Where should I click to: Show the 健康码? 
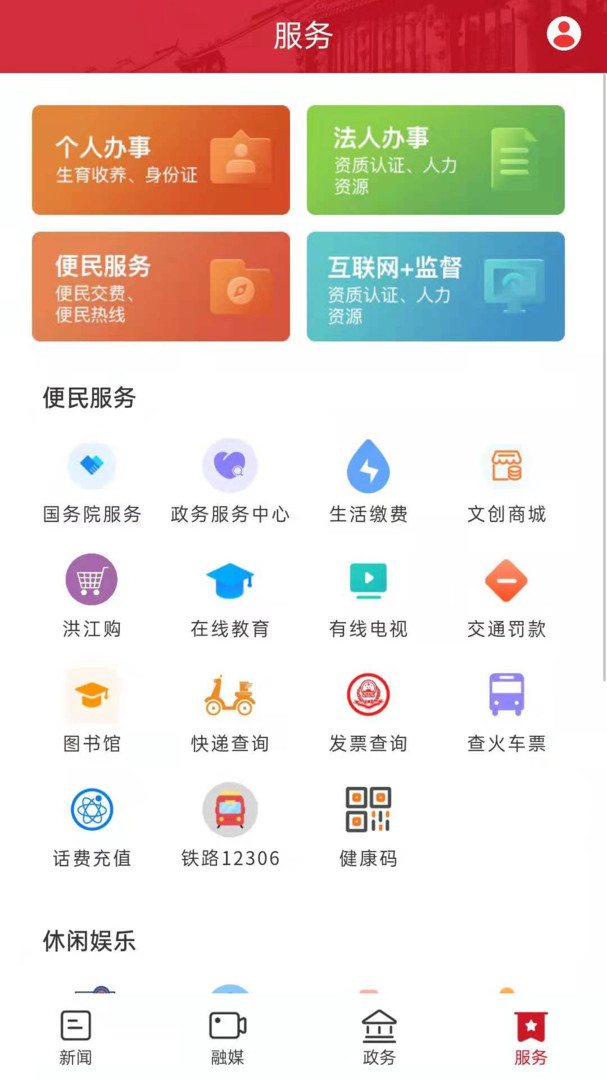[x=368, y=827]
